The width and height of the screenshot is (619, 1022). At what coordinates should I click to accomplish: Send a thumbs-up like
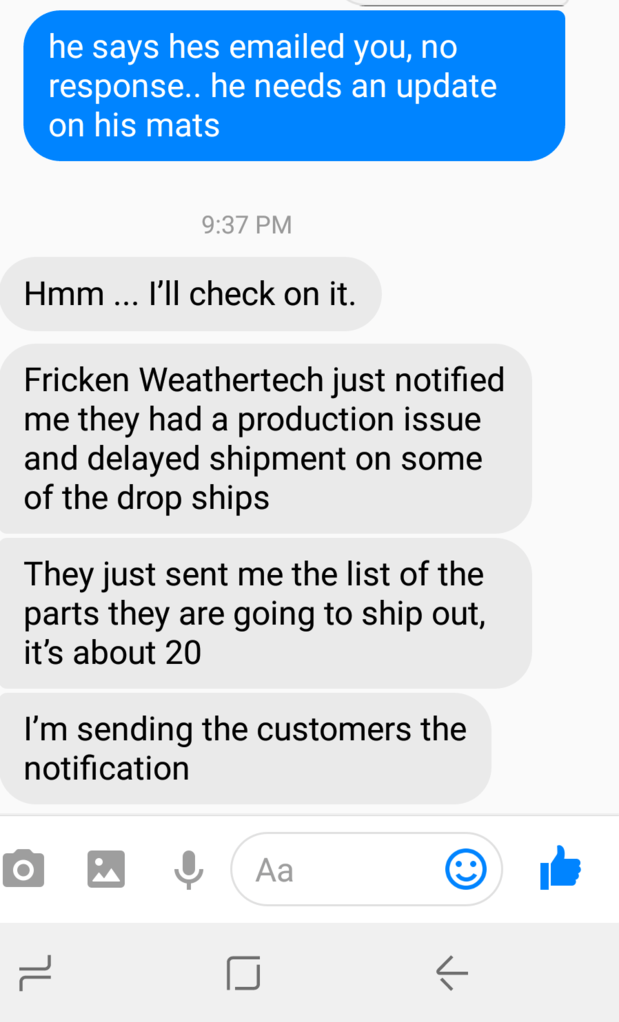coord(560,868)
